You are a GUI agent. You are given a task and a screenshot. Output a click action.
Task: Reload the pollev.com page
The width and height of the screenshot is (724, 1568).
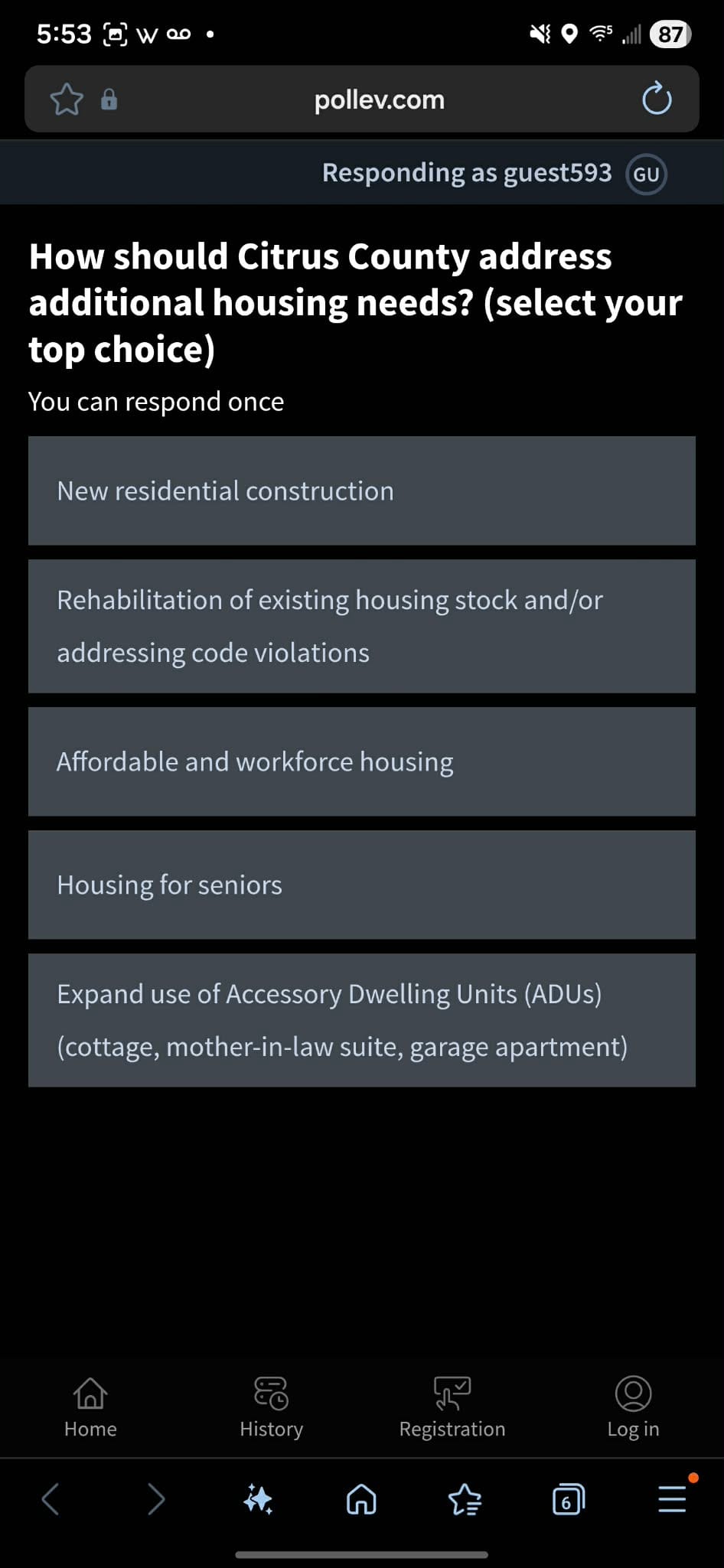[x=656, y=99]
